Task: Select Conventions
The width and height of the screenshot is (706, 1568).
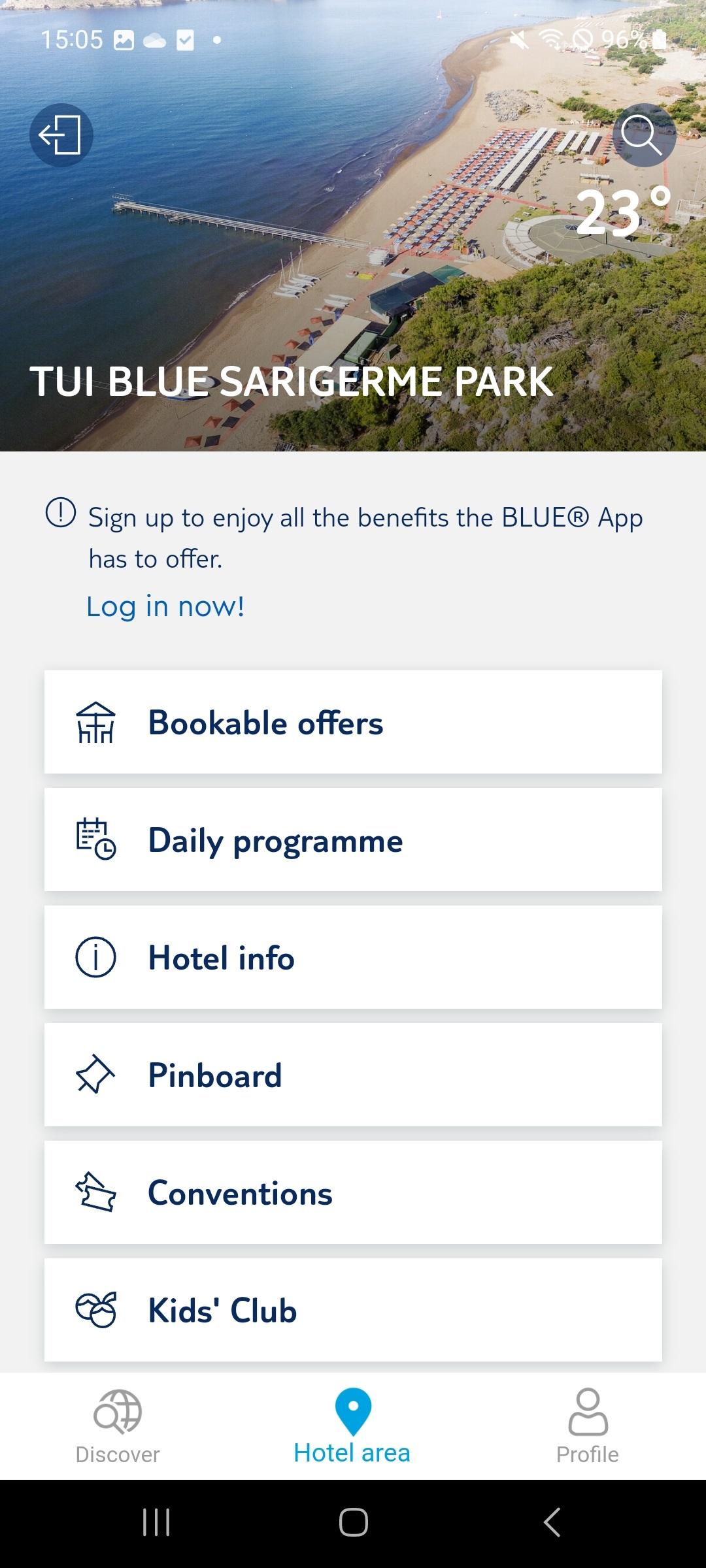Action: click(353, 1192)
